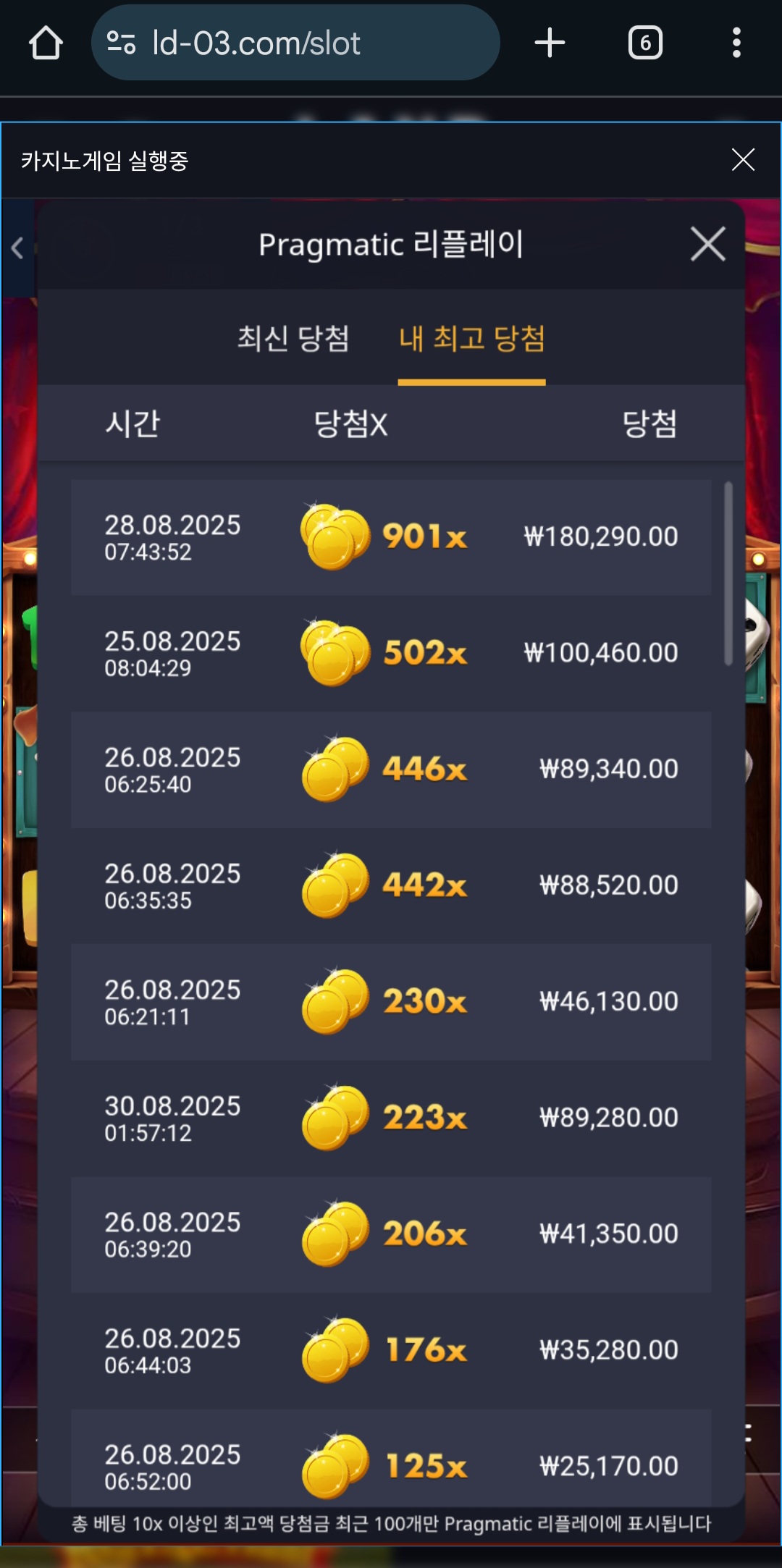Open the tab switcher showing 6 tabs
This screenshot has height=1568, width=782.
[645, 43]
